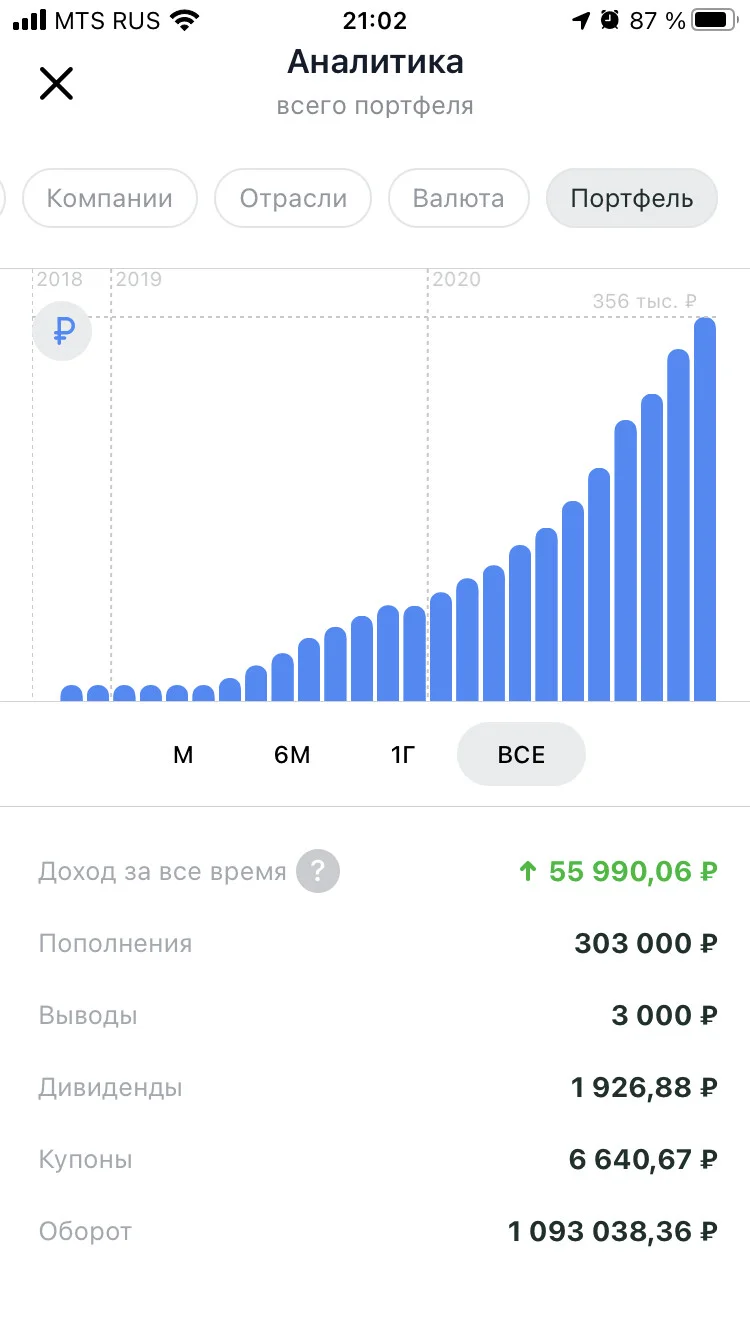Show chart for period М
750x1334 pixels.
(x=183, y=755)
